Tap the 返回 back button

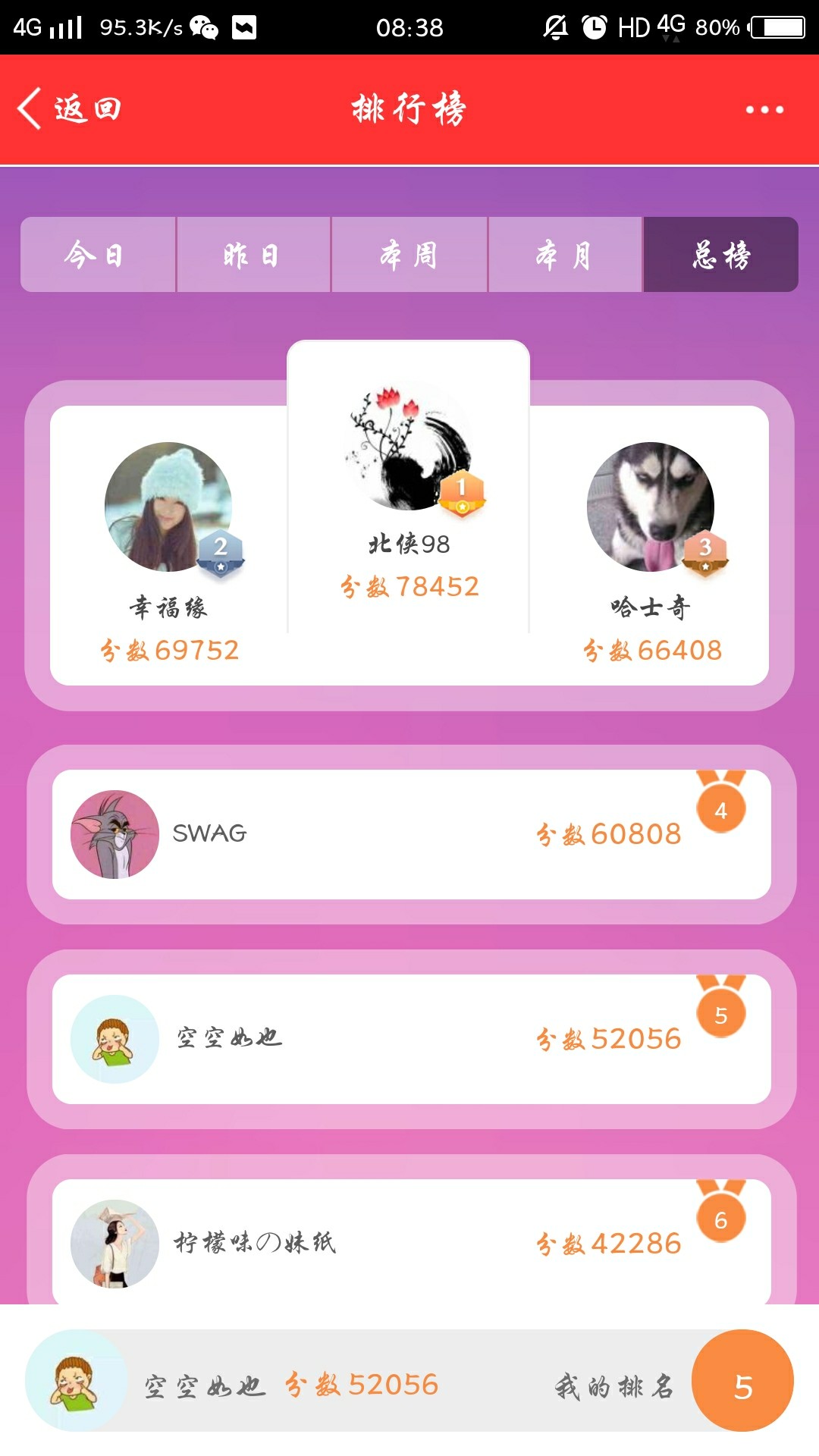[x=70, y=109]
